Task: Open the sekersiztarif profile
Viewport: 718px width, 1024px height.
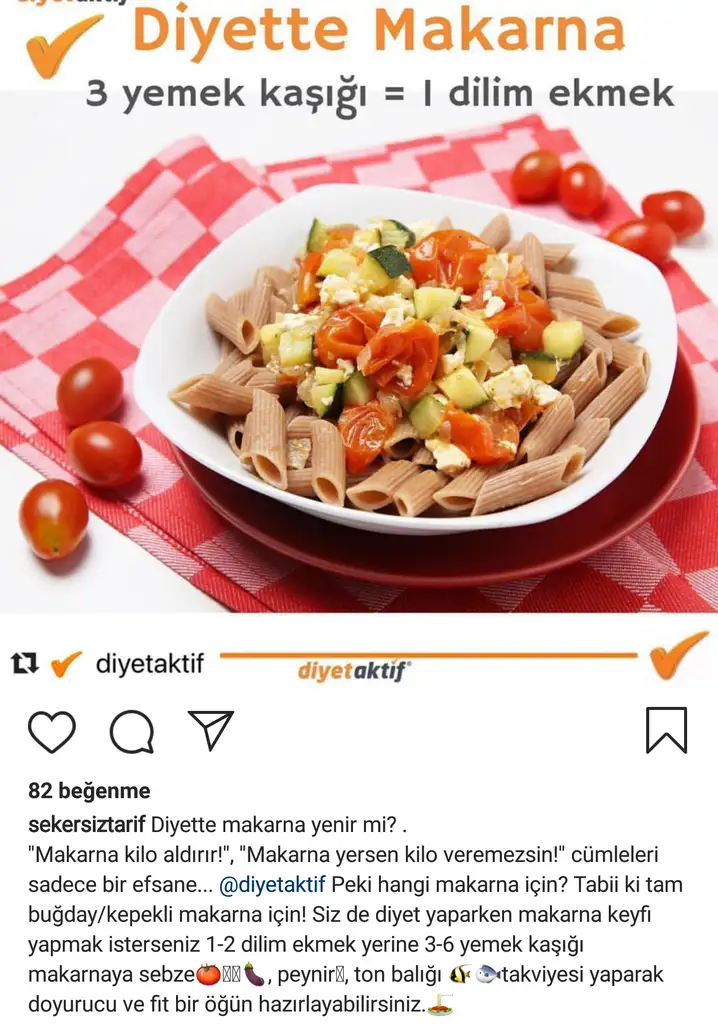Action: tap(88, 824)
